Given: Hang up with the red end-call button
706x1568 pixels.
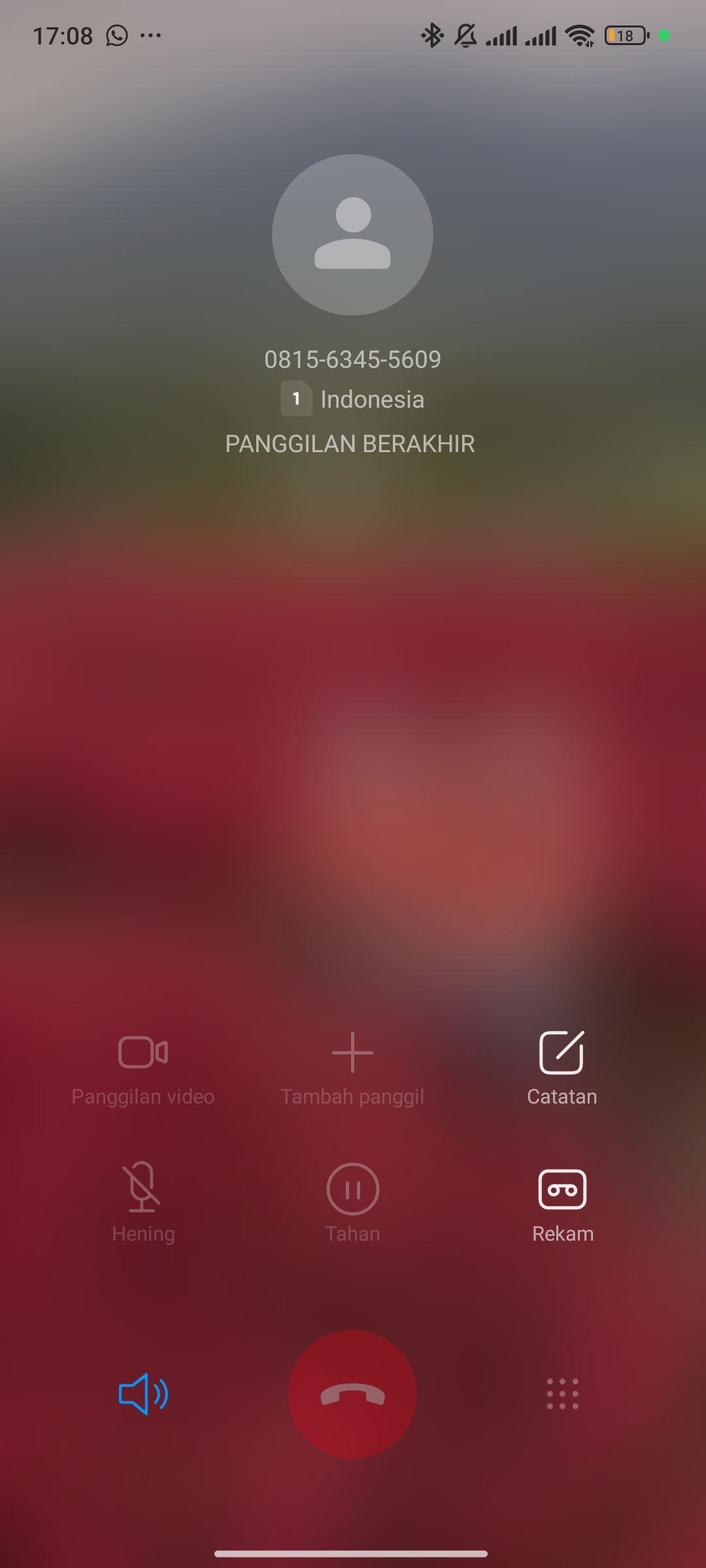Looking at the screenshot, I should click(x=352, y=1394).
